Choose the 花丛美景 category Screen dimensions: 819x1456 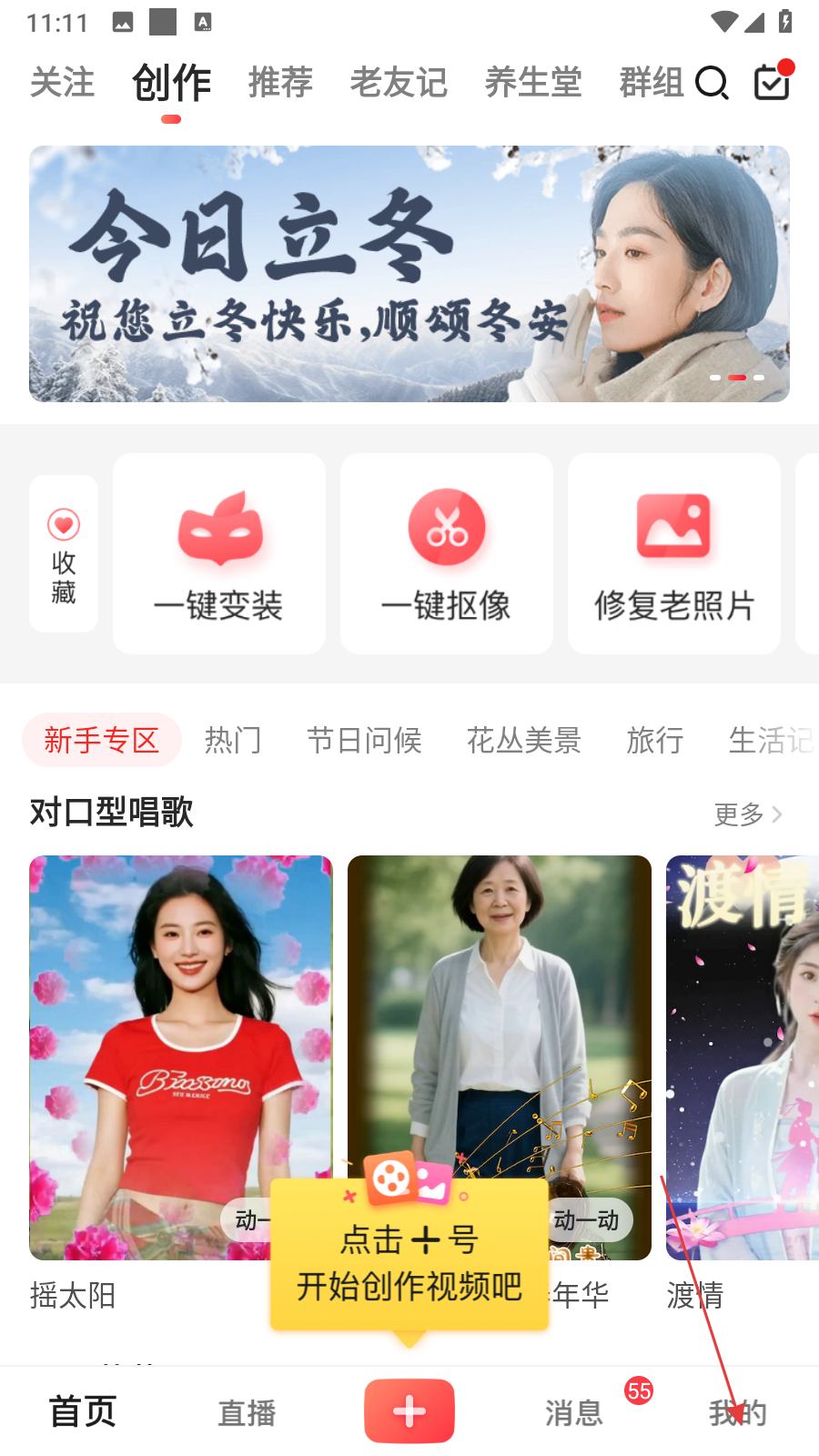[523, 741]
